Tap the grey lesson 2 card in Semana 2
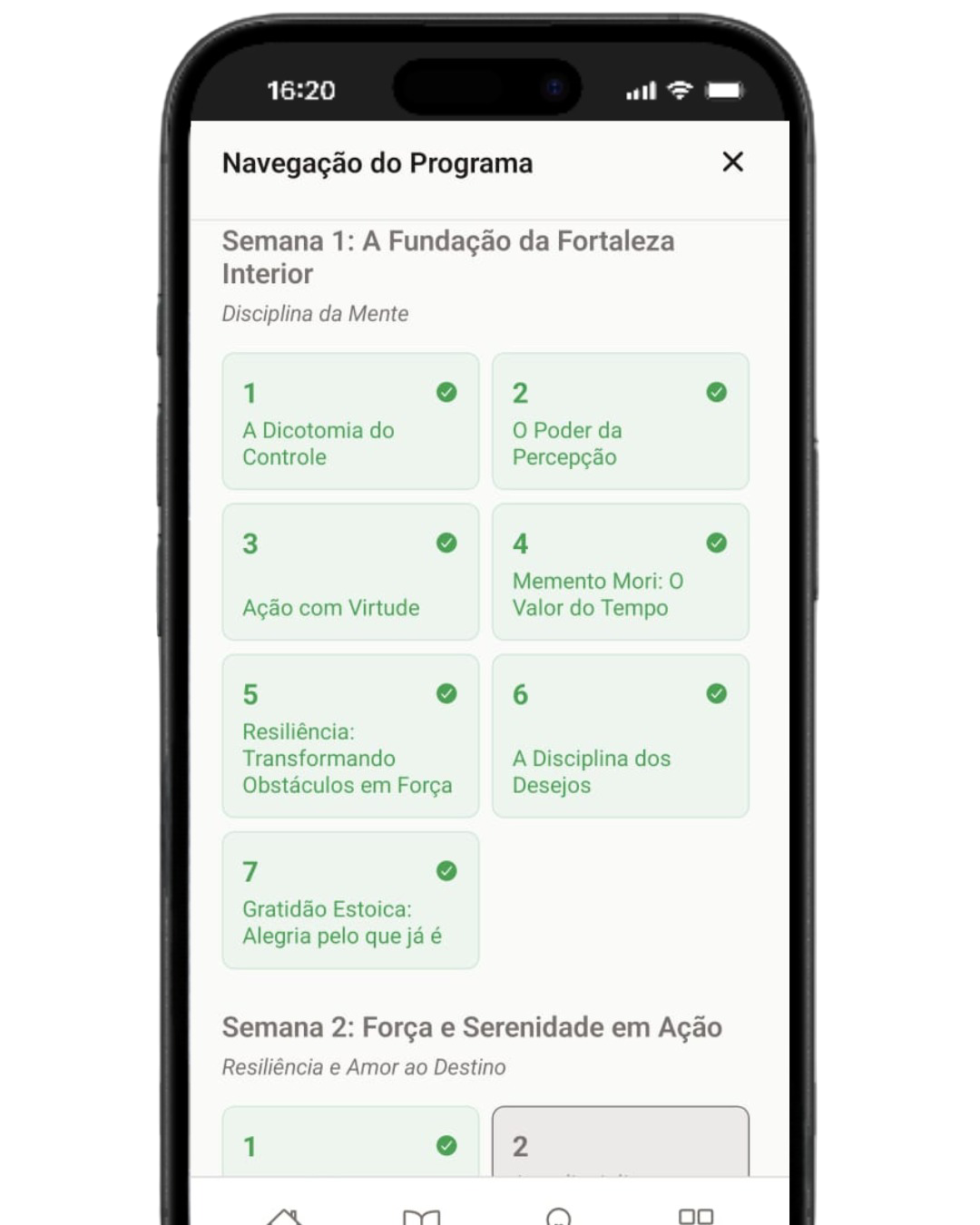The width and height of the screenshot is (980, 1225). tap(621, 1143)
